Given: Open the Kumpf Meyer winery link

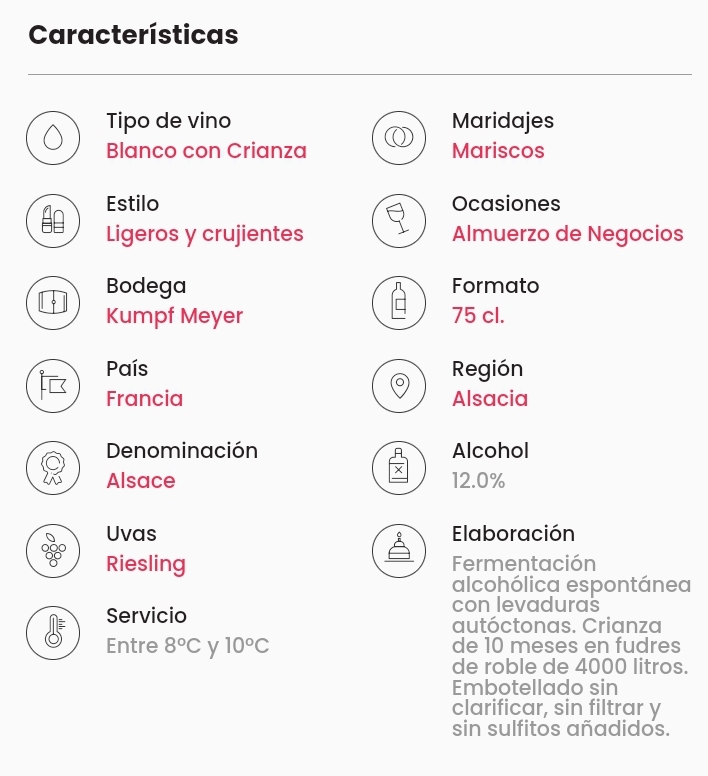Looking at the screenshot, I should click(x=174, y=316).
